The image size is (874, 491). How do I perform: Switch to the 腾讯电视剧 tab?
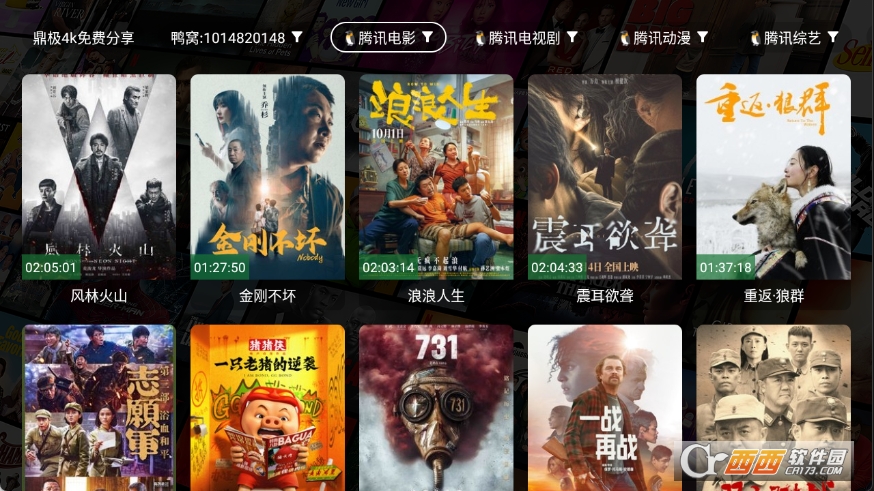click(x=526, y=38)
